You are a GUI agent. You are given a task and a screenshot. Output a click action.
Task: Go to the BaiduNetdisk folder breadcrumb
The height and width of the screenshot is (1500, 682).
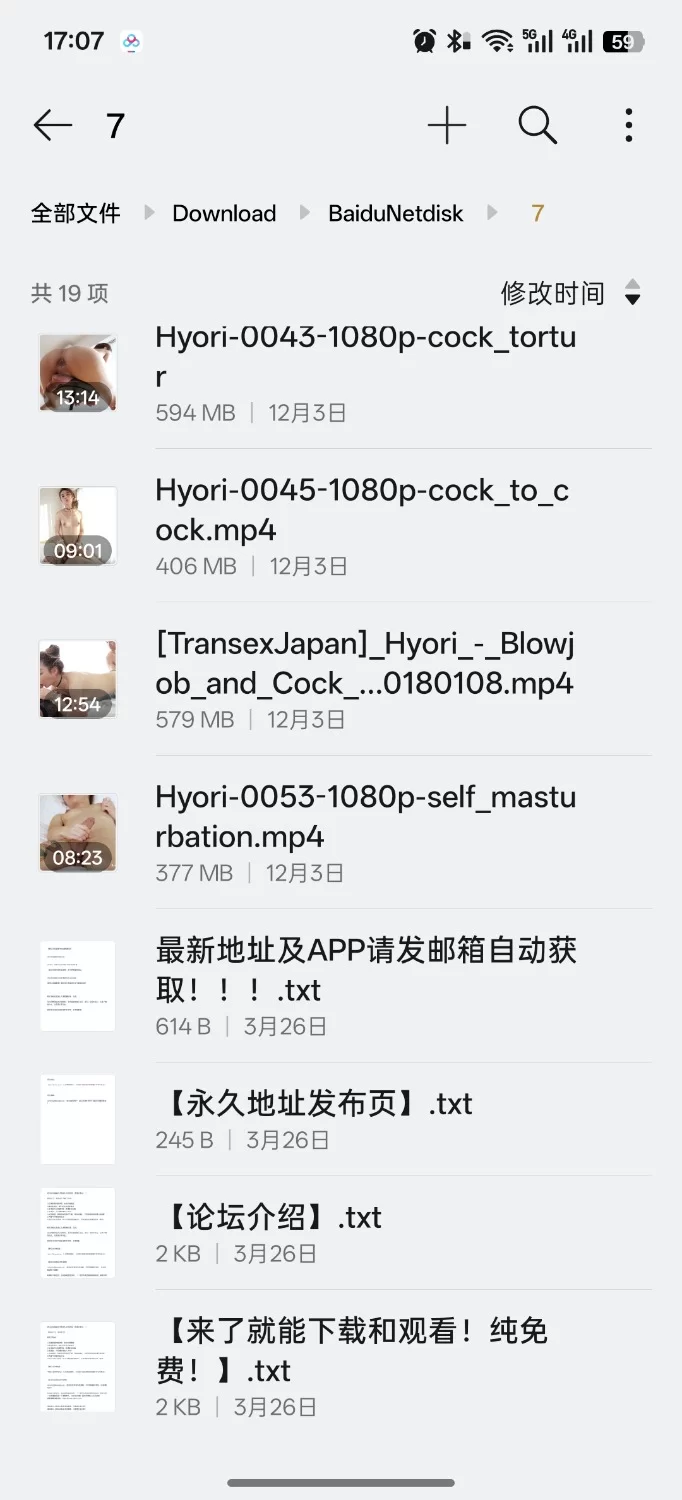[396, 213]
